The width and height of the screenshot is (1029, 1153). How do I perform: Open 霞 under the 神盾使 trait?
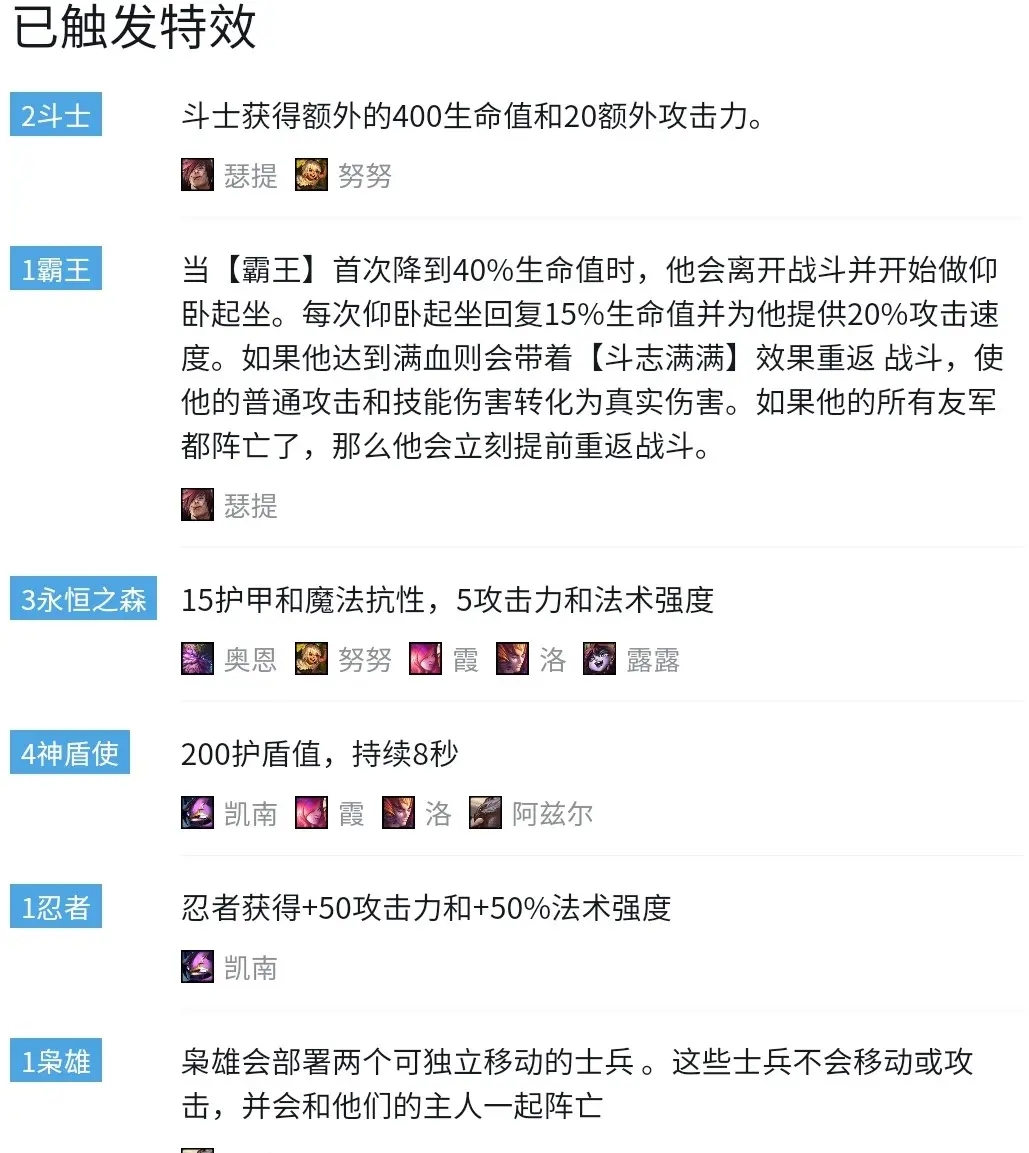point(330,813)
